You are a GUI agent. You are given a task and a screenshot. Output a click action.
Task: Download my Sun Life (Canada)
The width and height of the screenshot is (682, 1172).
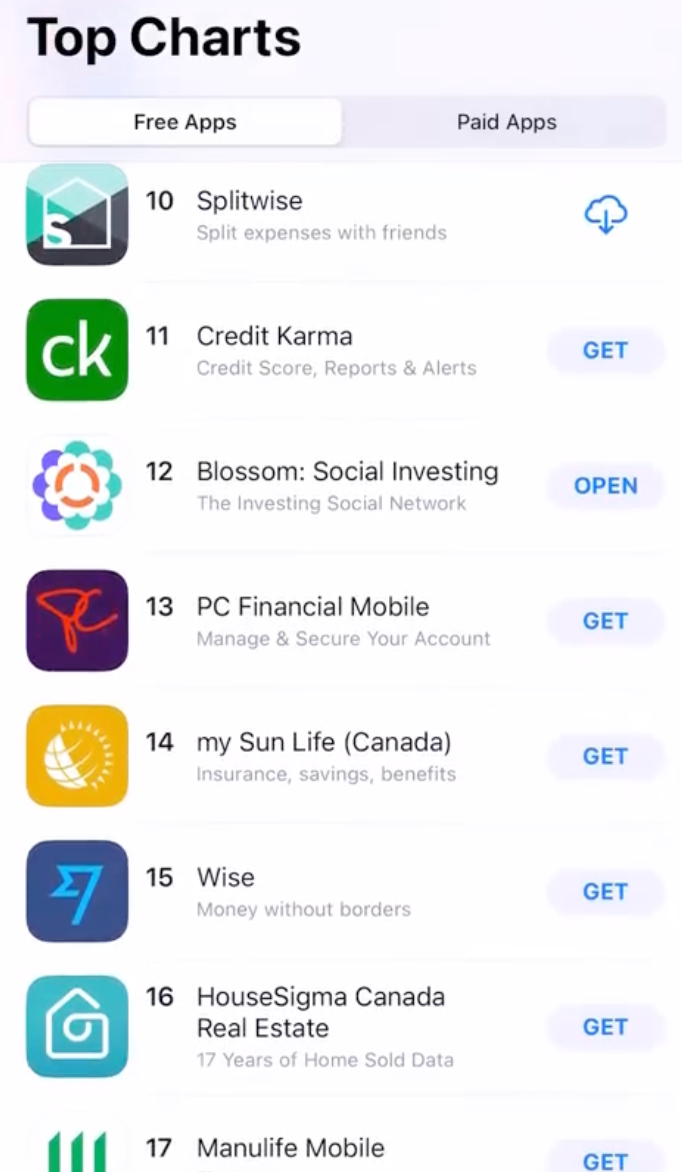click(x=605, y=756)
